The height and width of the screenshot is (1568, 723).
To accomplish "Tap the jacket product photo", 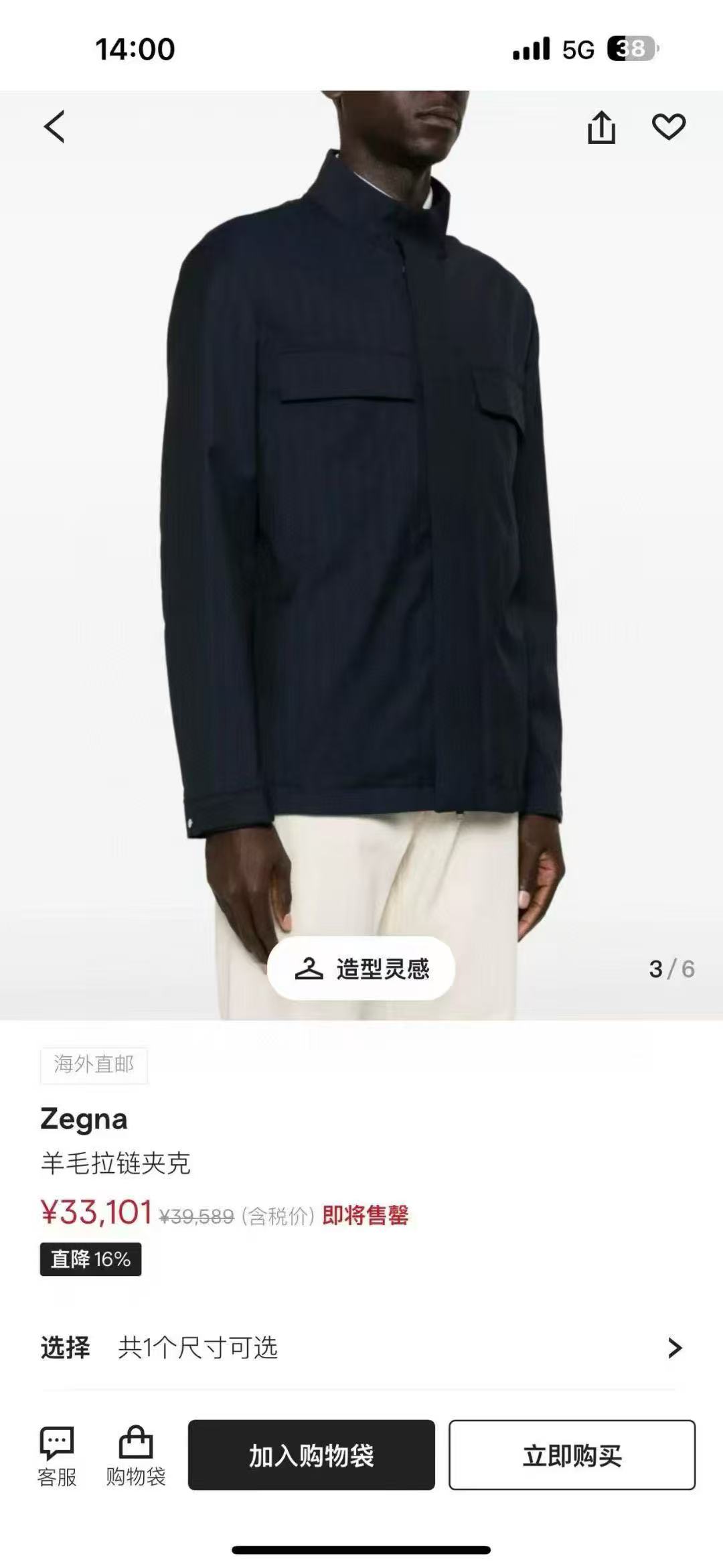I will pyautogui.click(x=361, y=536).
